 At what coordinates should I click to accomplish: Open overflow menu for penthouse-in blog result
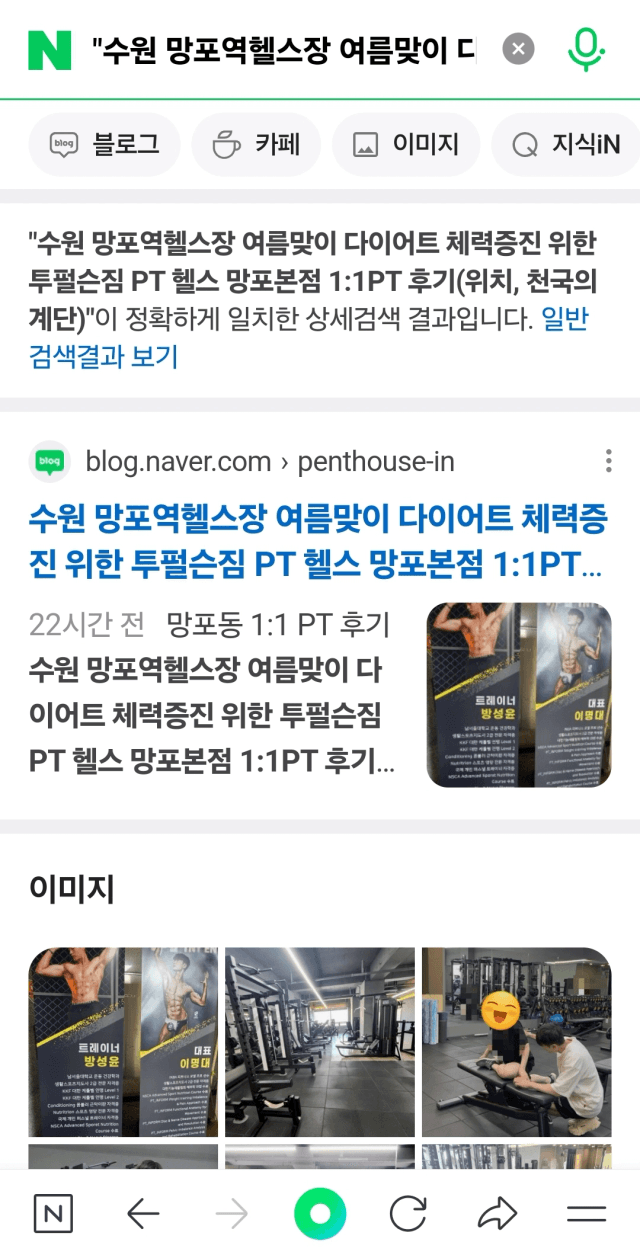pos(608,461)
